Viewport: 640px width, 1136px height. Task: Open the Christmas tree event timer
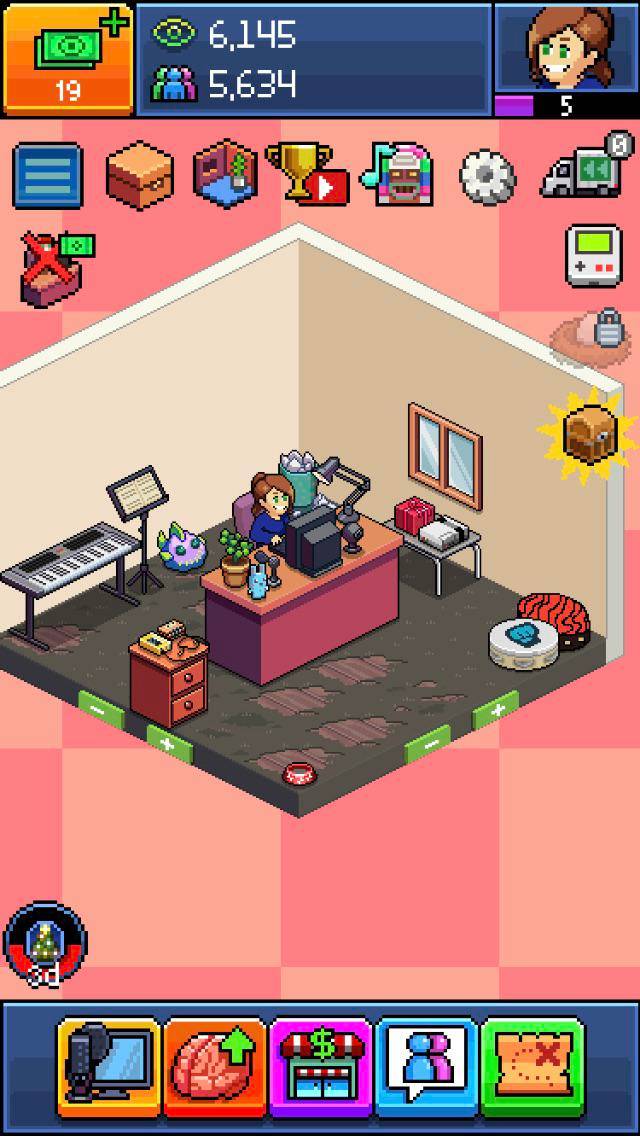(46, 944)
